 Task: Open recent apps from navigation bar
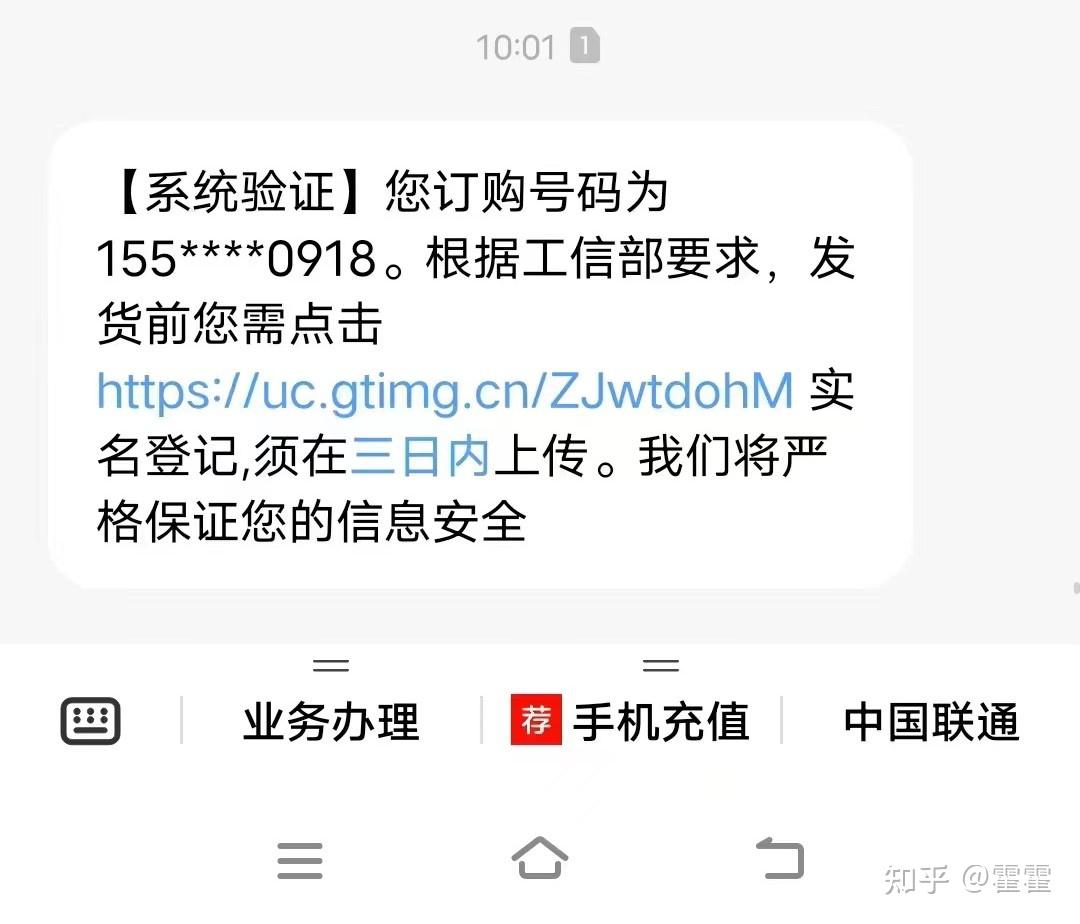[x=300, y=860]
